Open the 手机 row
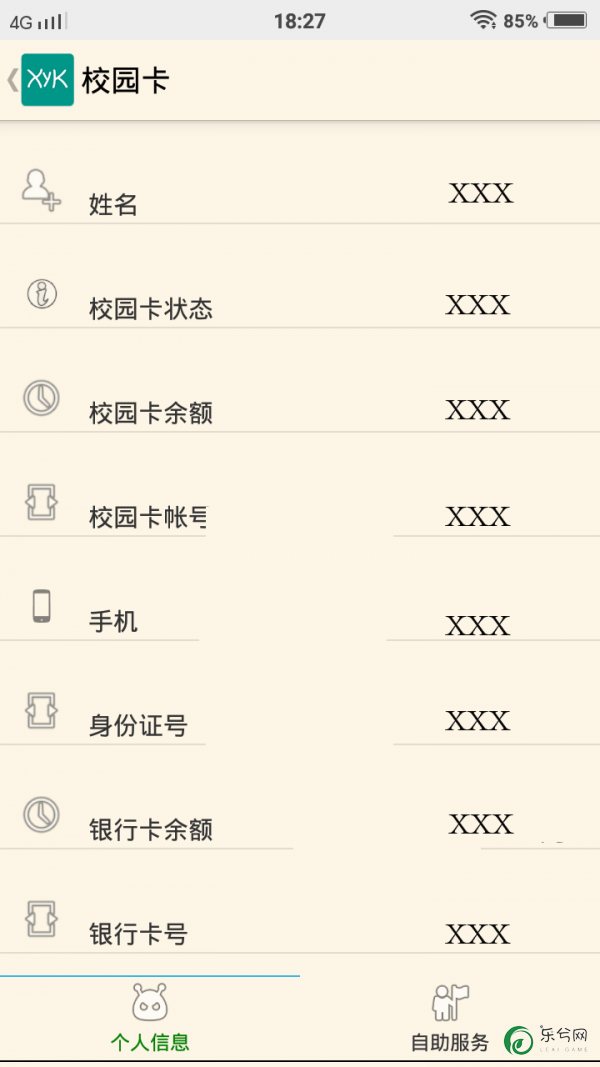 [x=300, y=608]
